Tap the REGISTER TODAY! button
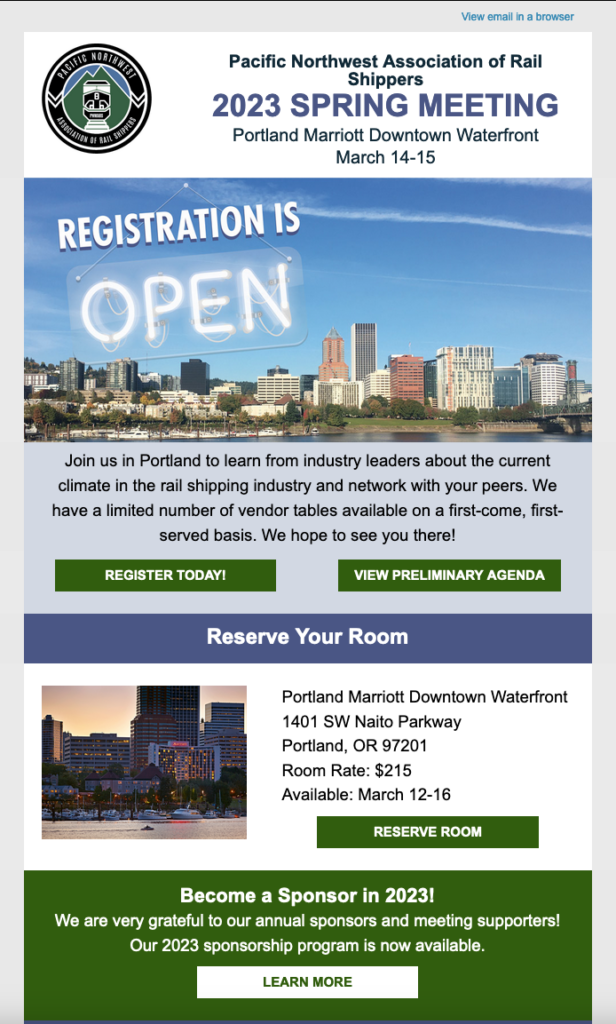 (165, 575)
